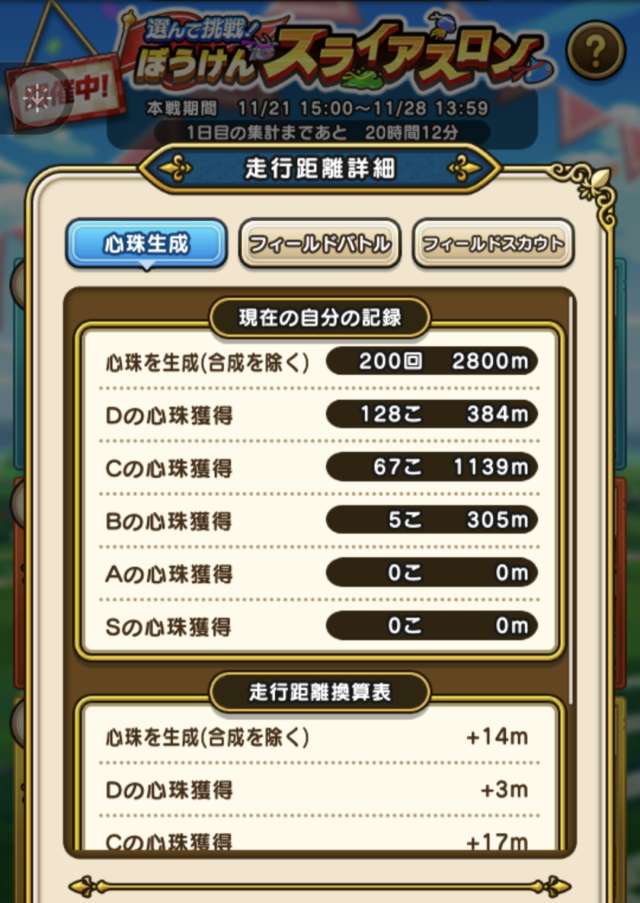
Task: Select the 心珠生成 tab
Action: [x=146, y=243]
